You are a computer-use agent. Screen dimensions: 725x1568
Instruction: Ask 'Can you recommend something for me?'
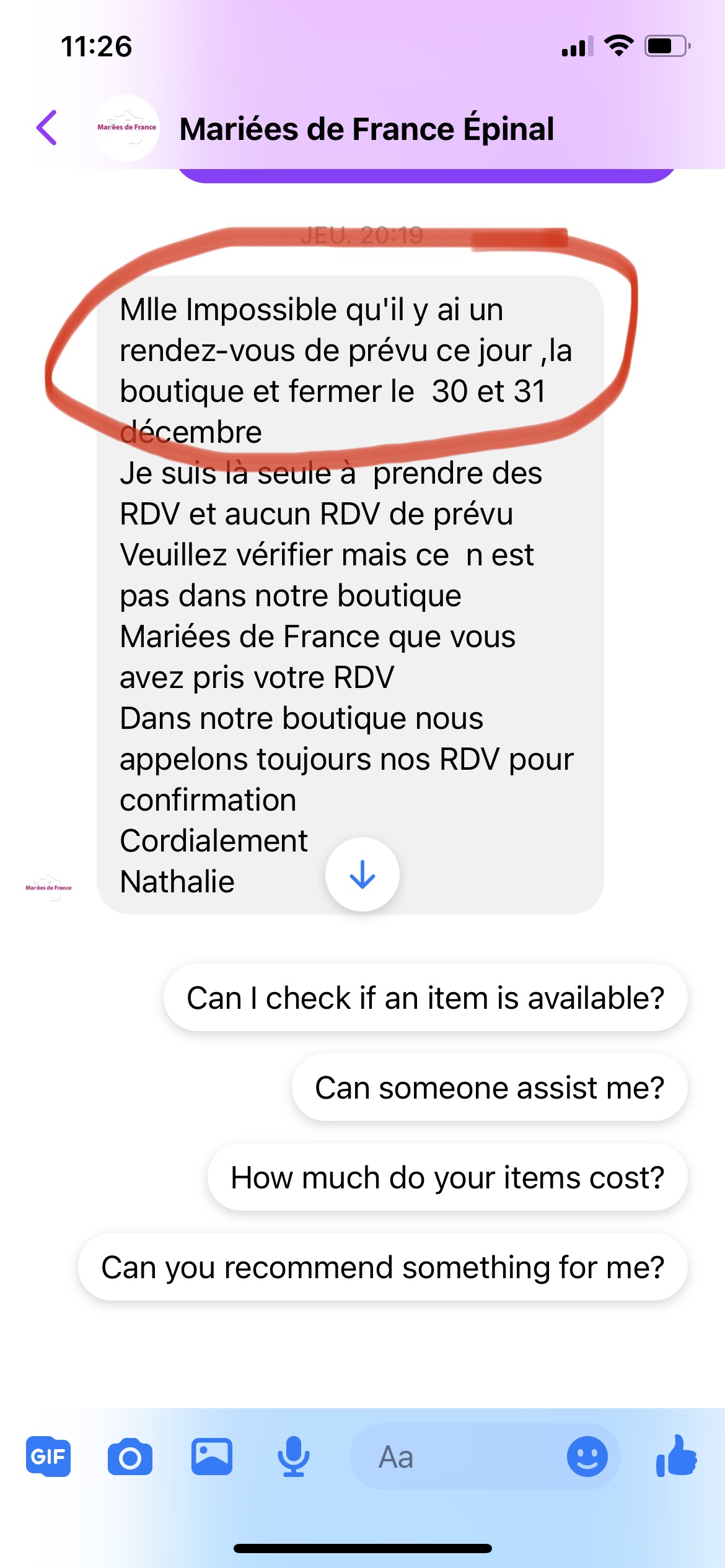[382, 1267]
